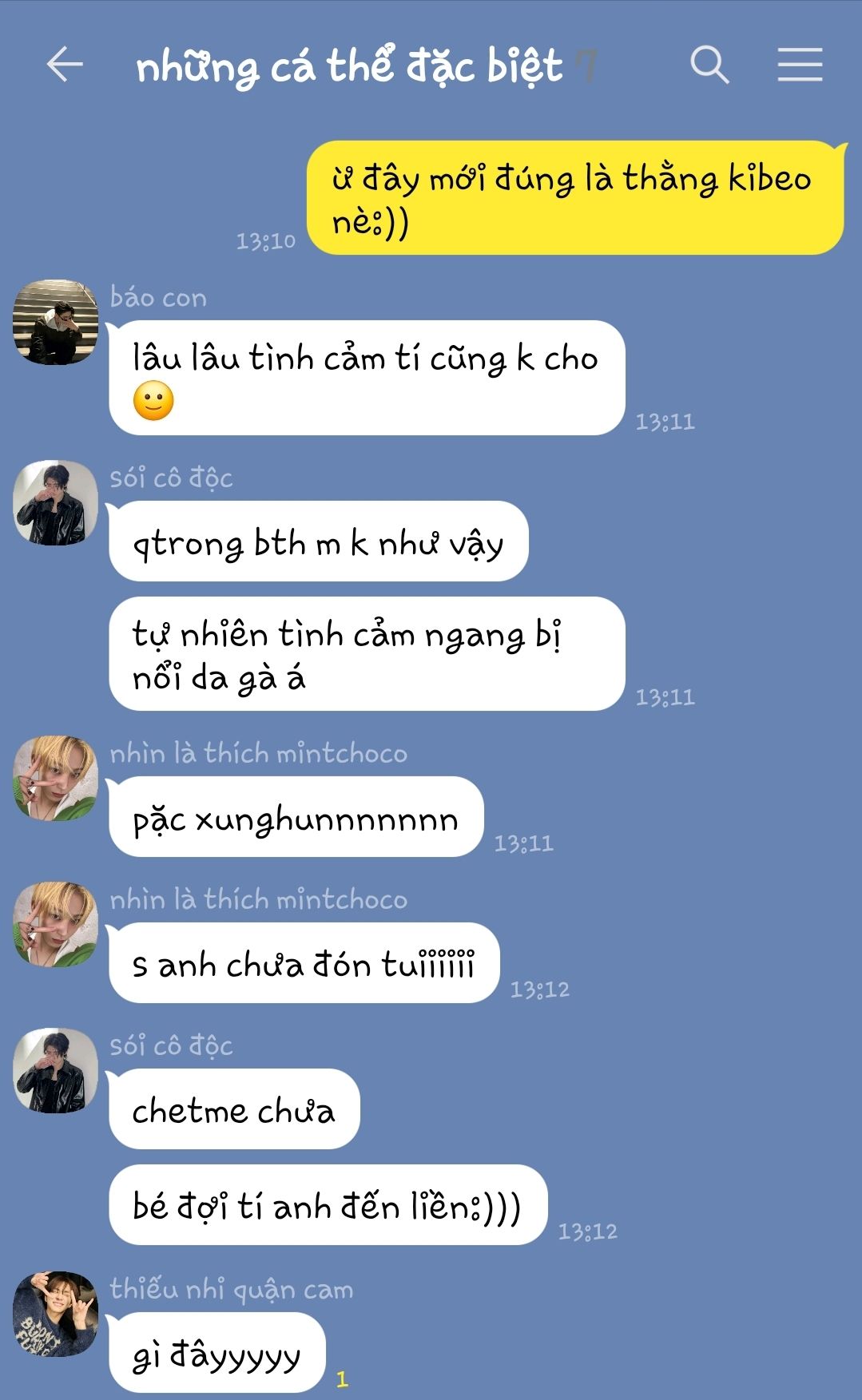Open the chat menu options
This screenshot has height=1400, width=862.
800,65
